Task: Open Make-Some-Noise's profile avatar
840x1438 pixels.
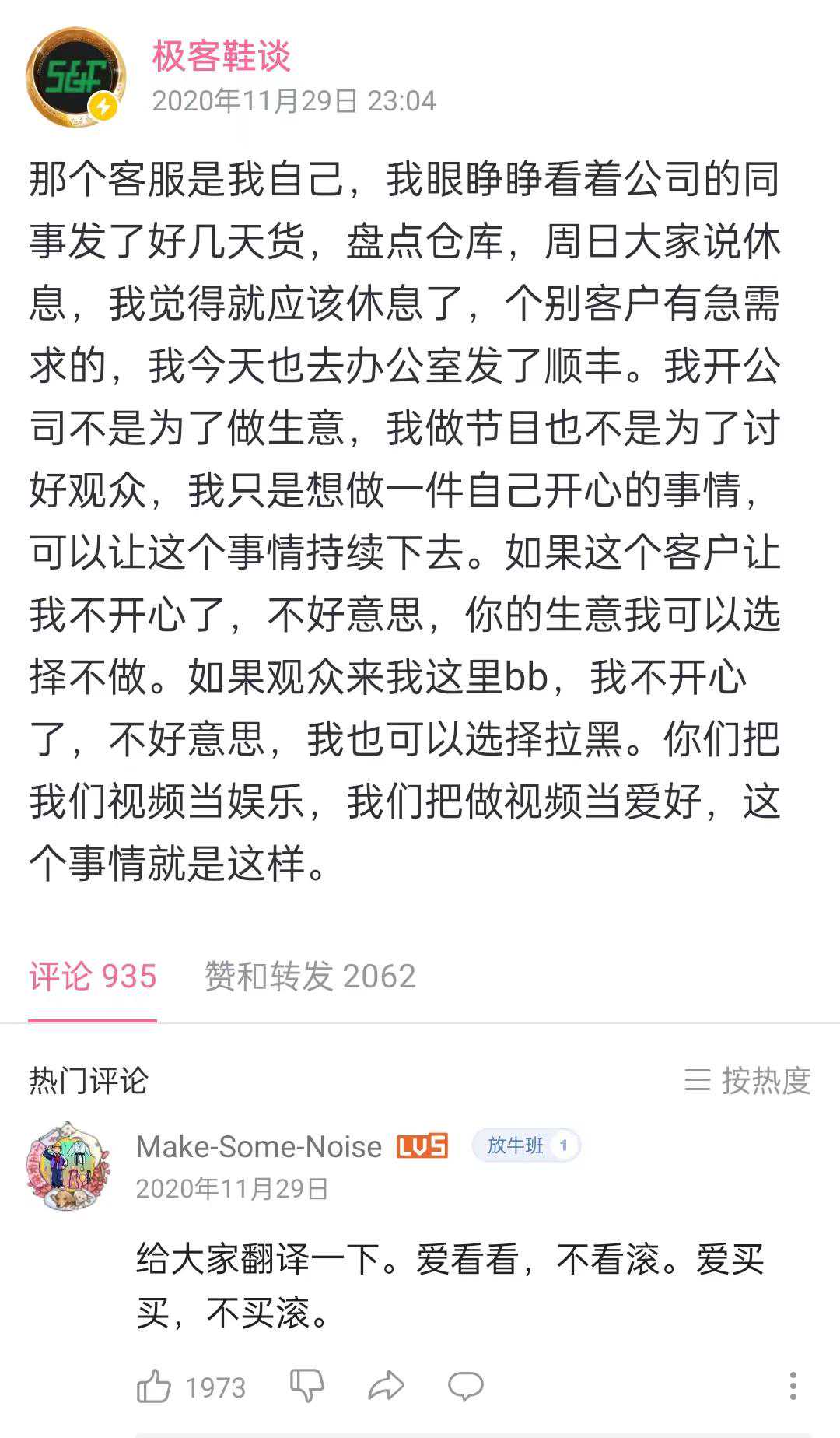Action: click(68, 1165)
